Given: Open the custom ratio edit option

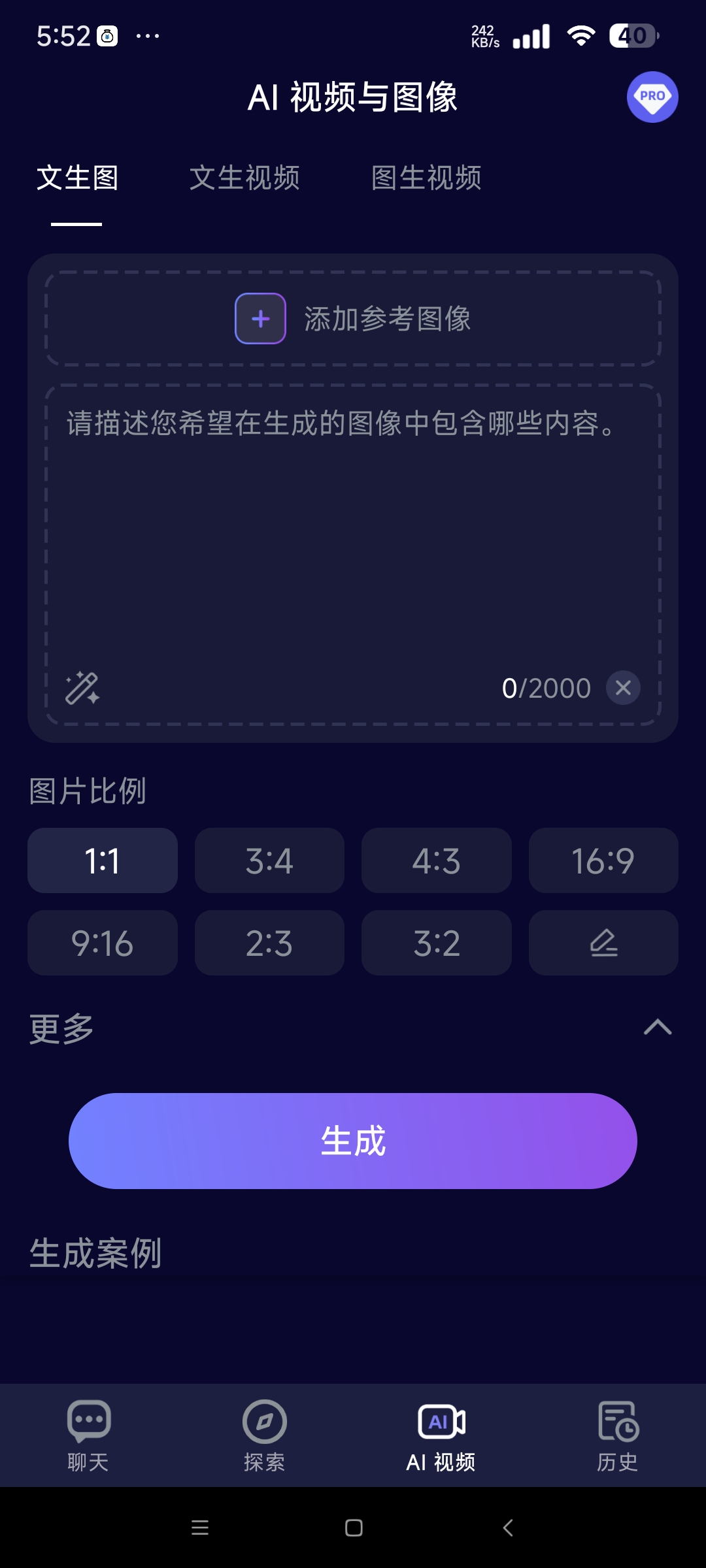Looking at the screenshot, I should [603, 943].
